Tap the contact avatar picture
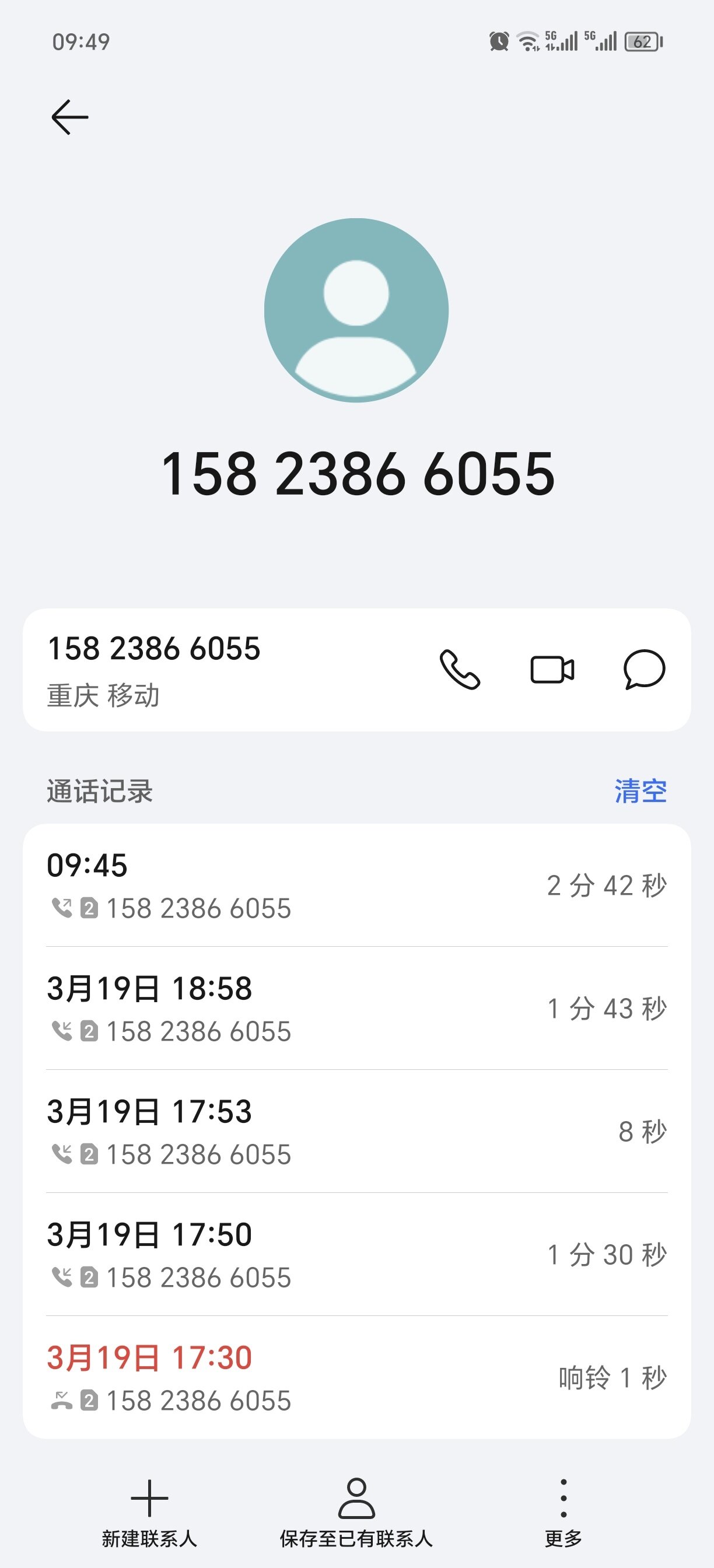This screenshot has height=1568, width=714. [x=356, y=310]
